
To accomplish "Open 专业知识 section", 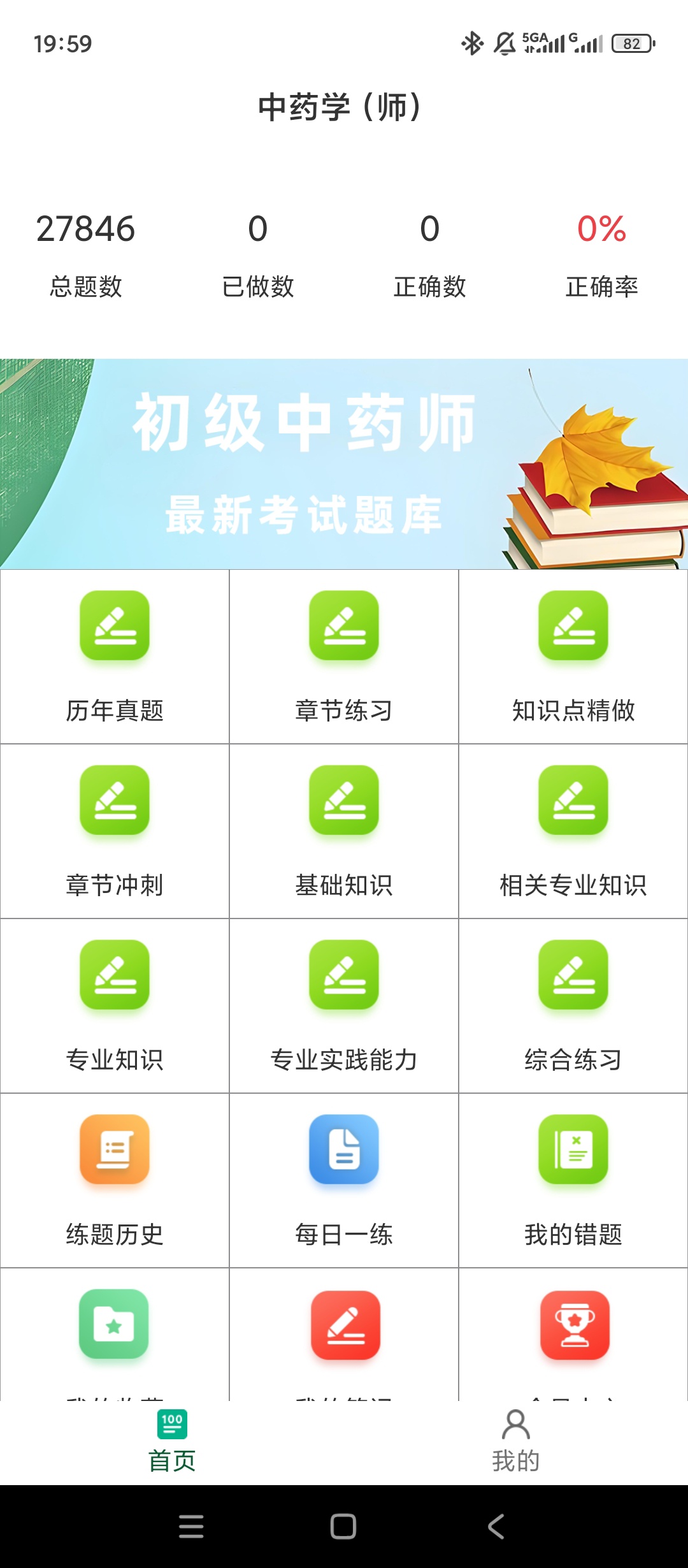I will tap(115, 1006).
